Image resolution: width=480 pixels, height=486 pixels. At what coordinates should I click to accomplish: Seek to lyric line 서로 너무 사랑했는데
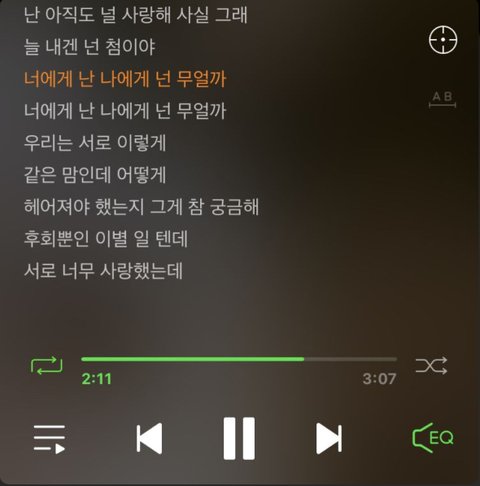click(103, 270)
